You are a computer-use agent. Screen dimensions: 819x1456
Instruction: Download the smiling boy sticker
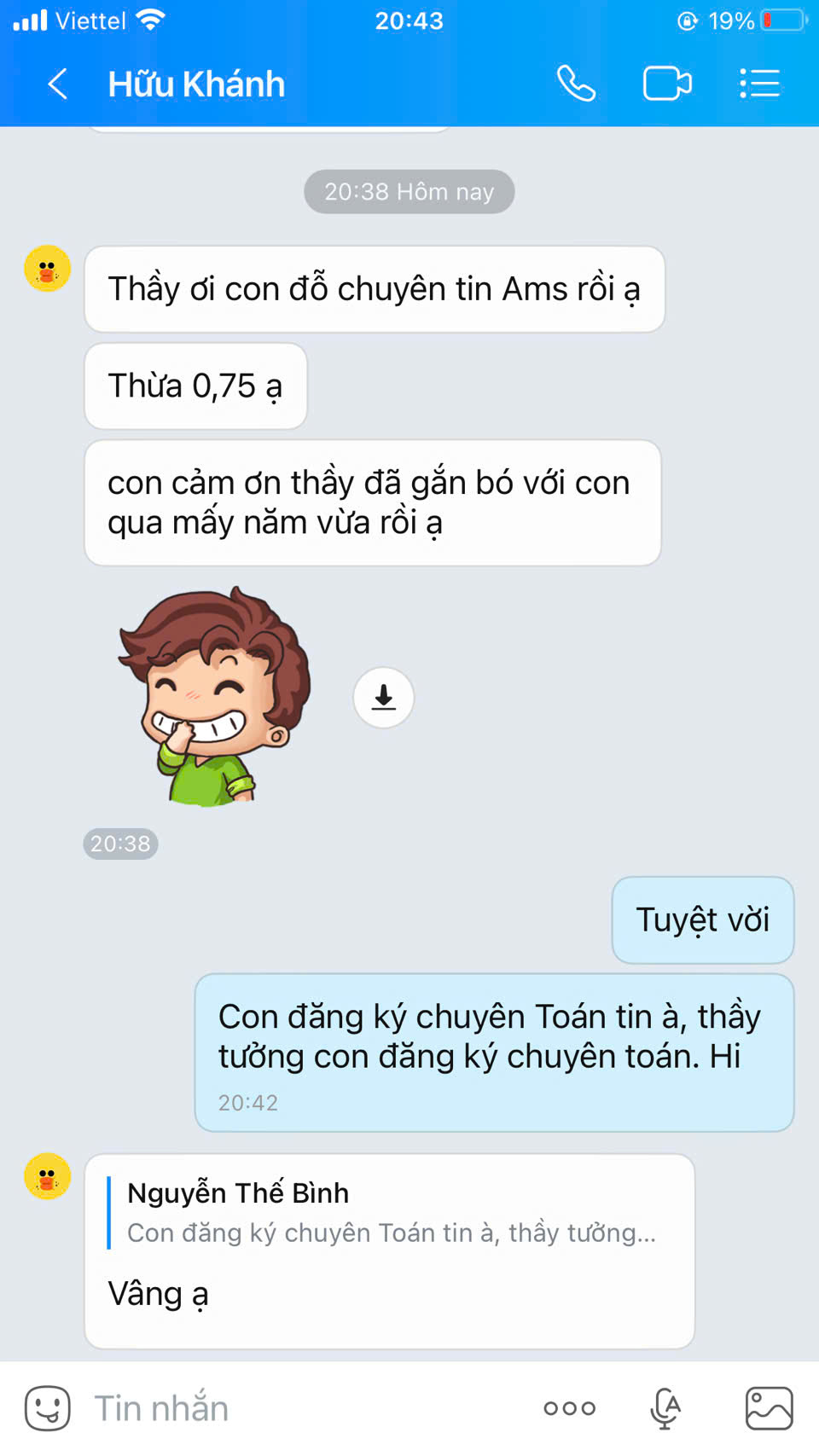384,698
